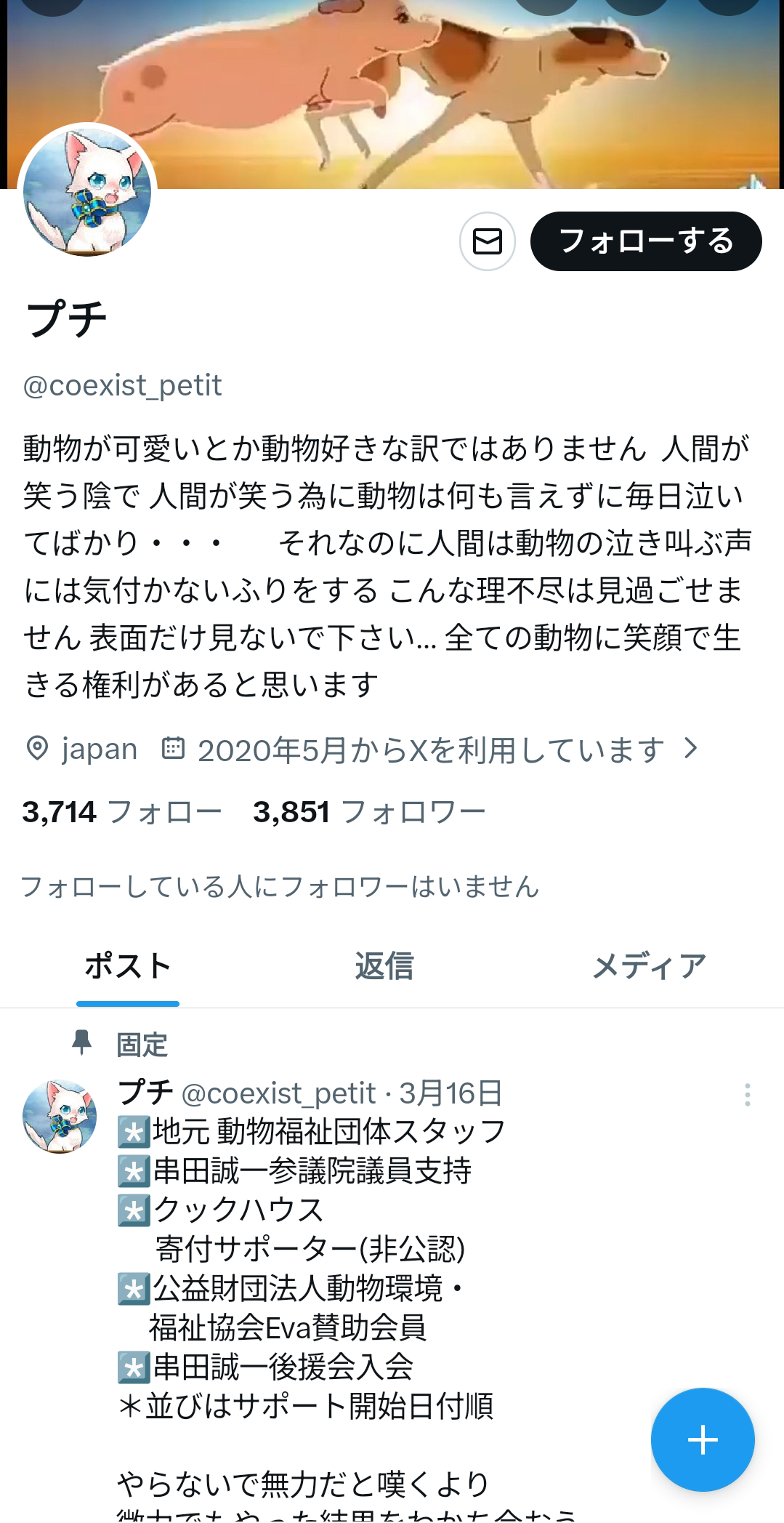Switch to the 返信 tab

(x=384, y=966)
